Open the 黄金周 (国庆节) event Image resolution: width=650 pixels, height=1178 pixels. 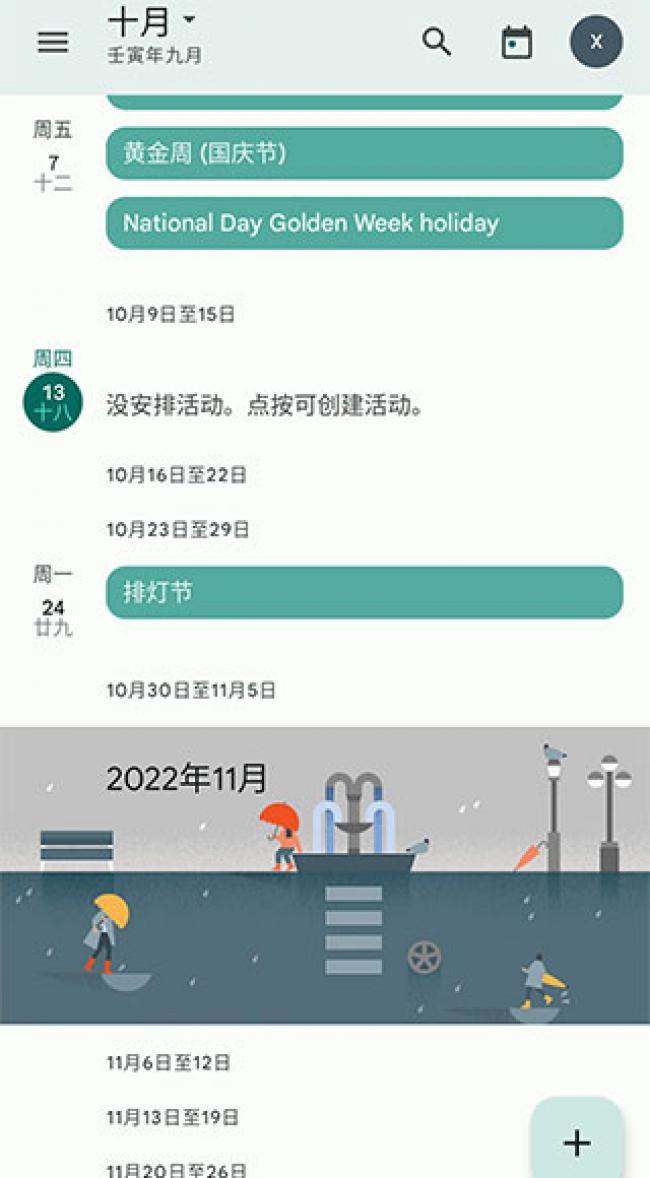(364, 154)
